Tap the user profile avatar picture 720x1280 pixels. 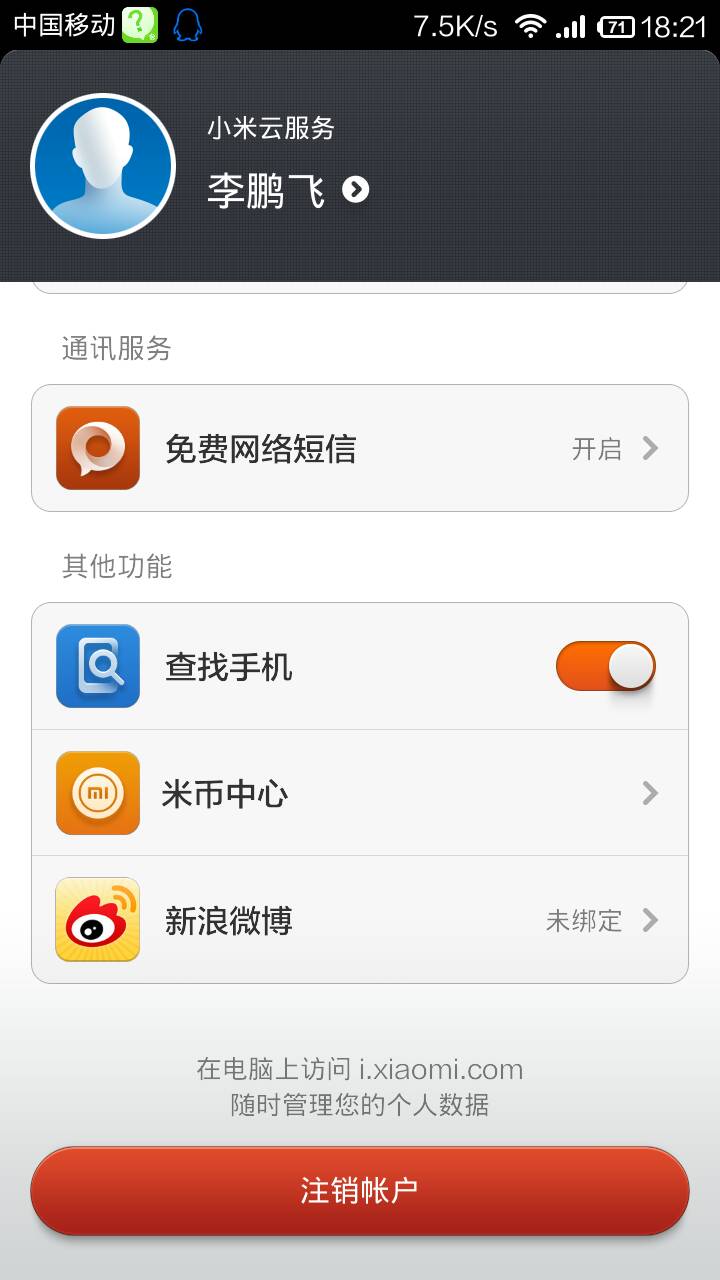[102, 165]
